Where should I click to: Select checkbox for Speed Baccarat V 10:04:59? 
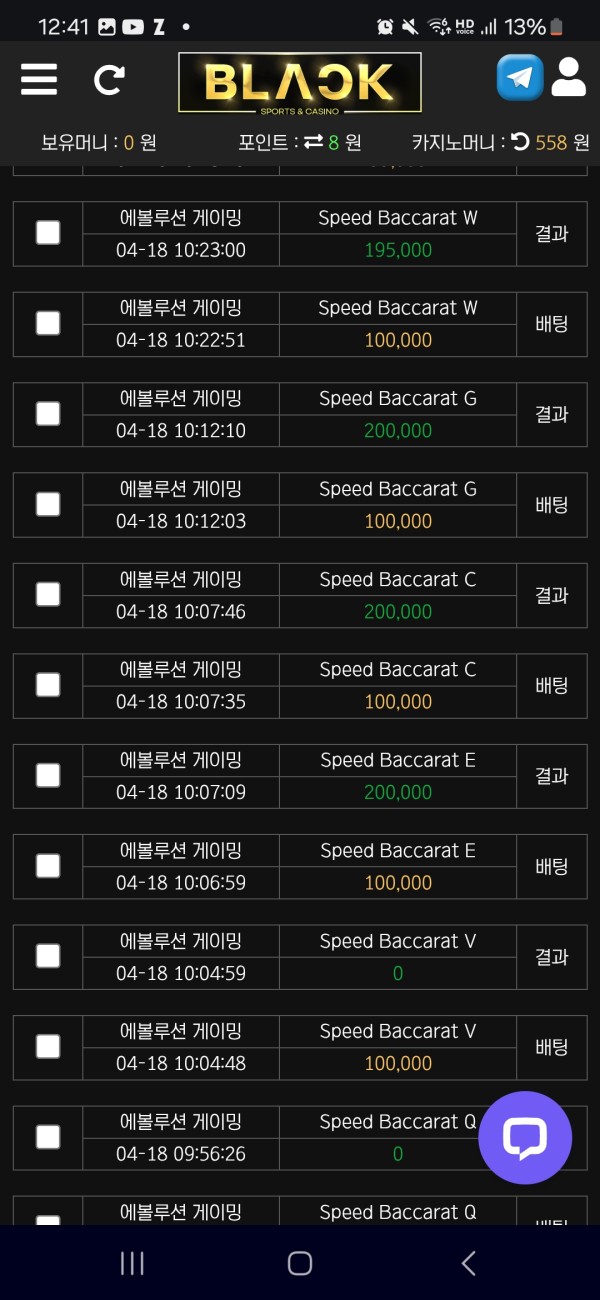click(48, 956)
